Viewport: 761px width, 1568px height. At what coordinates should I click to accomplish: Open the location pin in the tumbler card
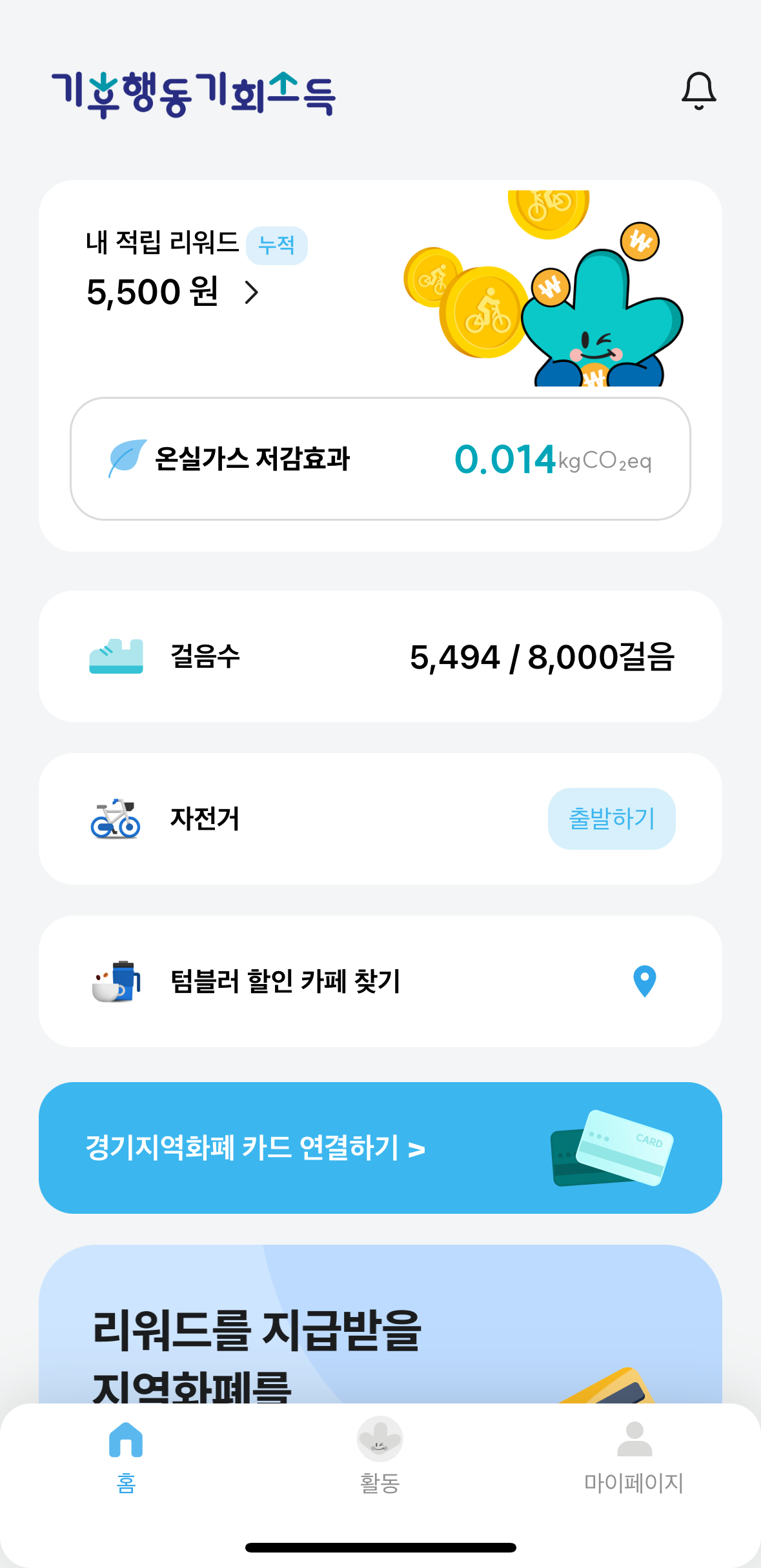643,981
